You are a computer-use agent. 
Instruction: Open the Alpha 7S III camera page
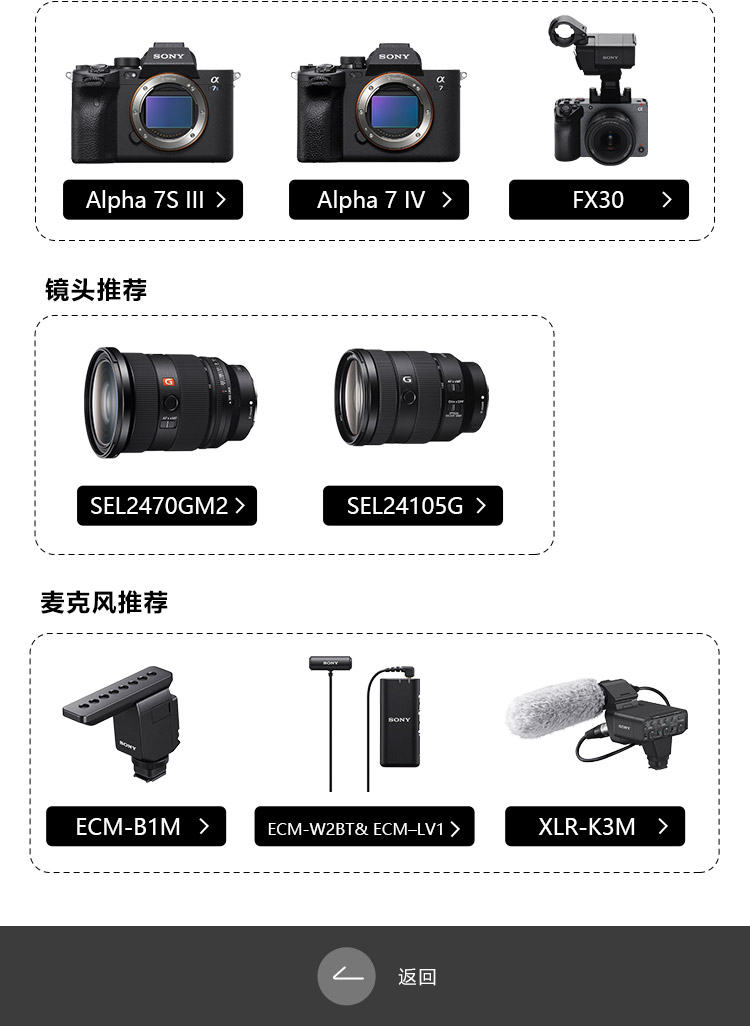point(152,200)
